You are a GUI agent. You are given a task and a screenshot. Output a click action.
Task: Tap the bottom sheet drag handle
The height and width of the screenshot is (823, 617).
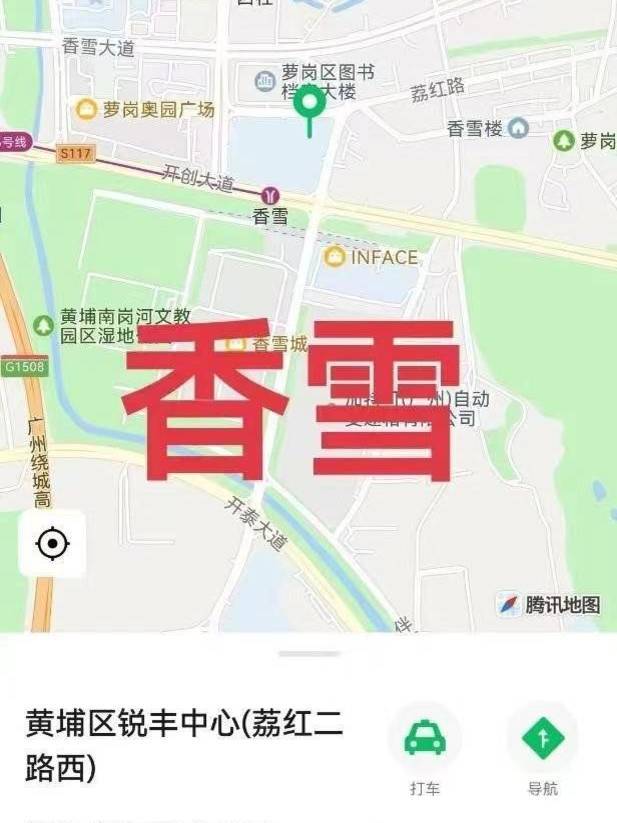[x=309, y=654]
